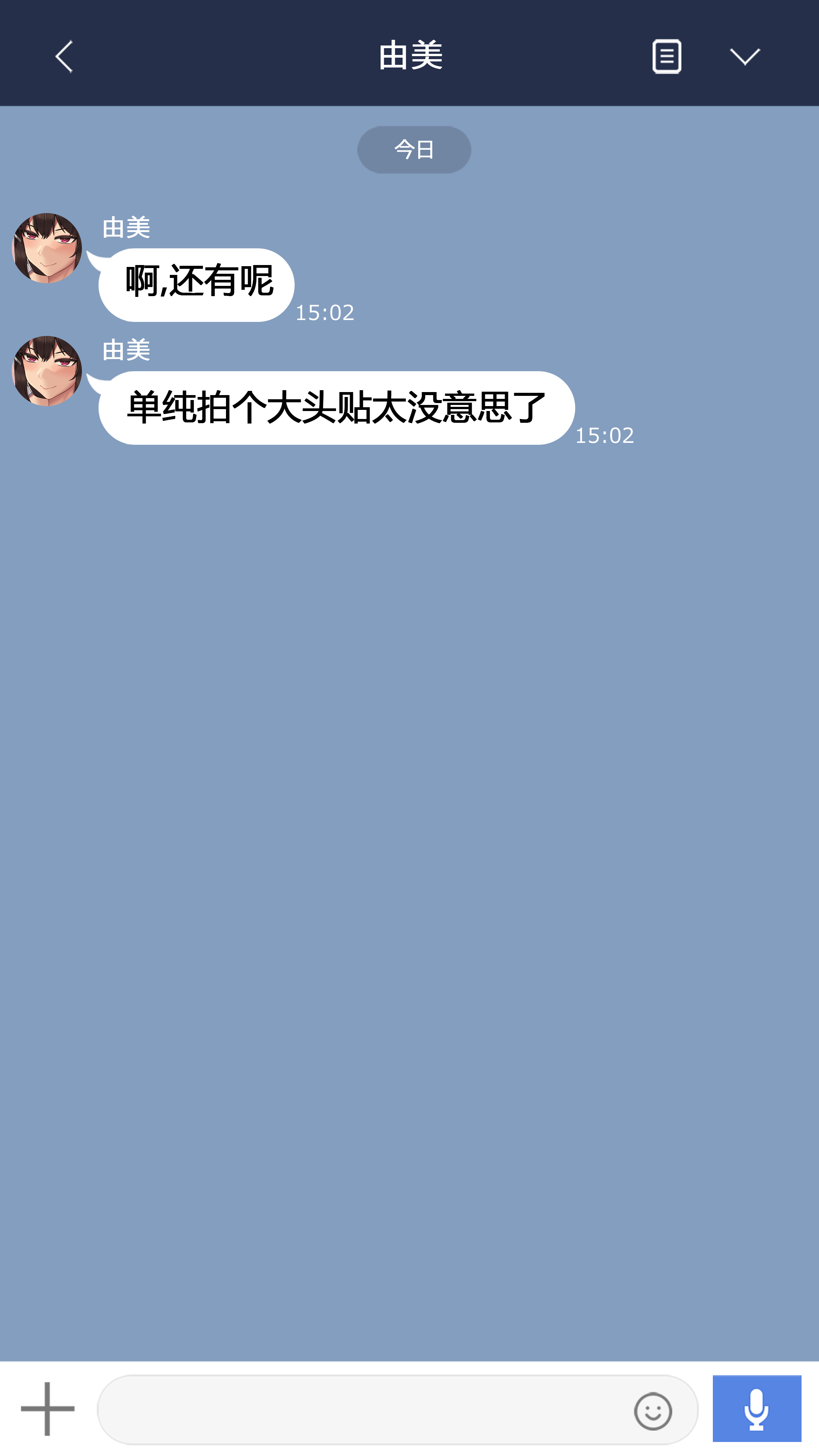Open the notes icon in the header
The width and height of the screenshot is (819, 1456).
(667, 56)
